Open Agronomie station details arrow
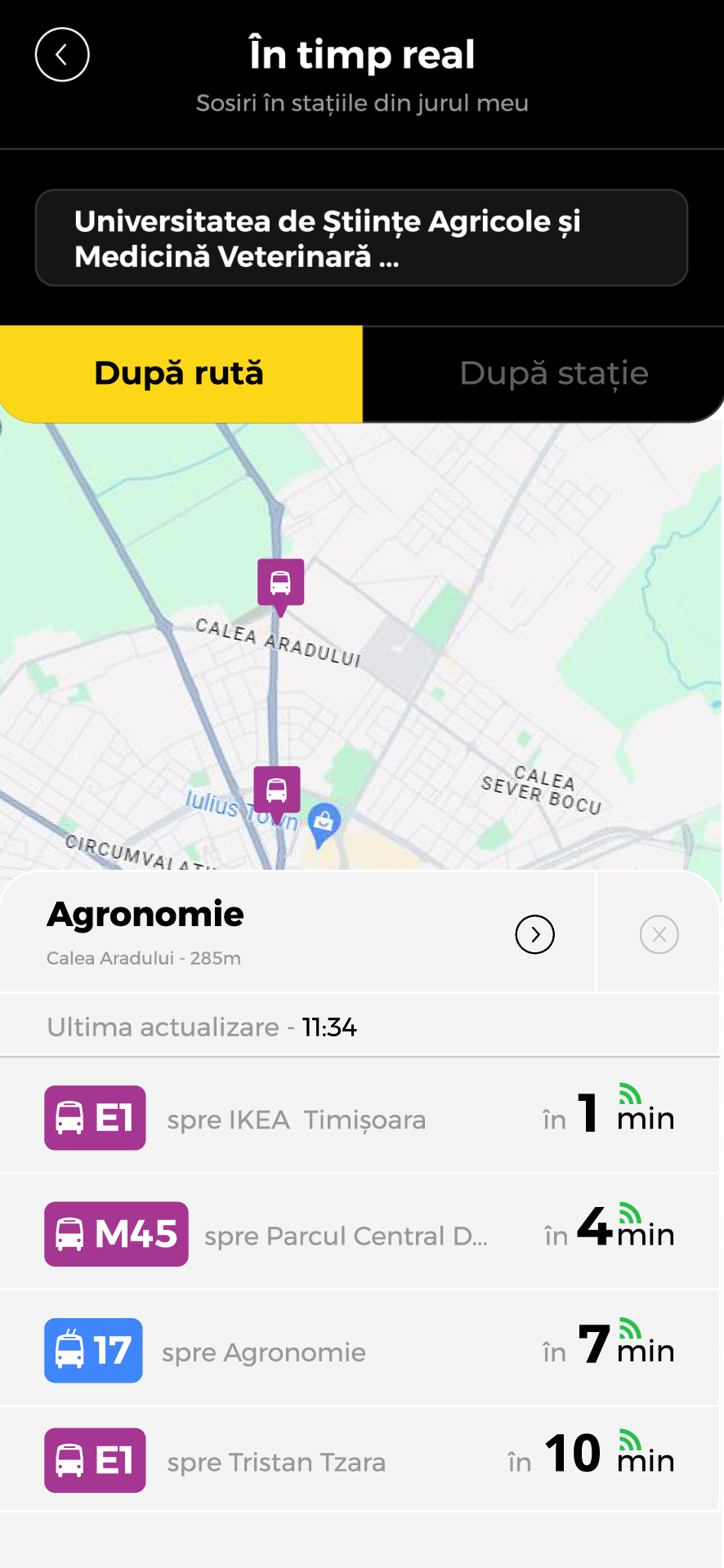This screenshot has width=724, height=1568. (x=534, y=934)
